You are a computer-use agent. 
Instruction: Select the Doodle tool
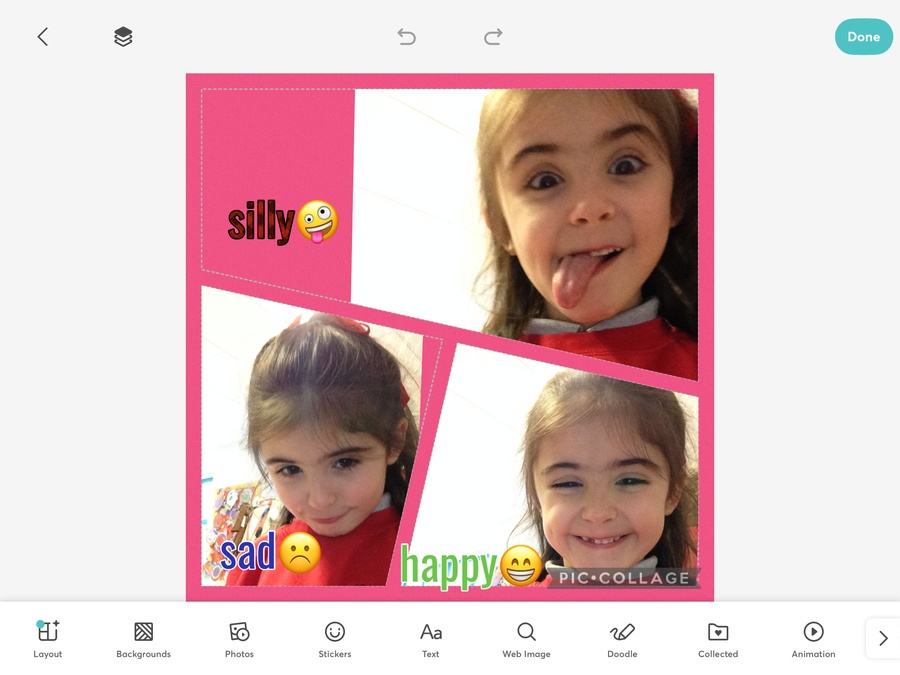(x=622, y=639)
